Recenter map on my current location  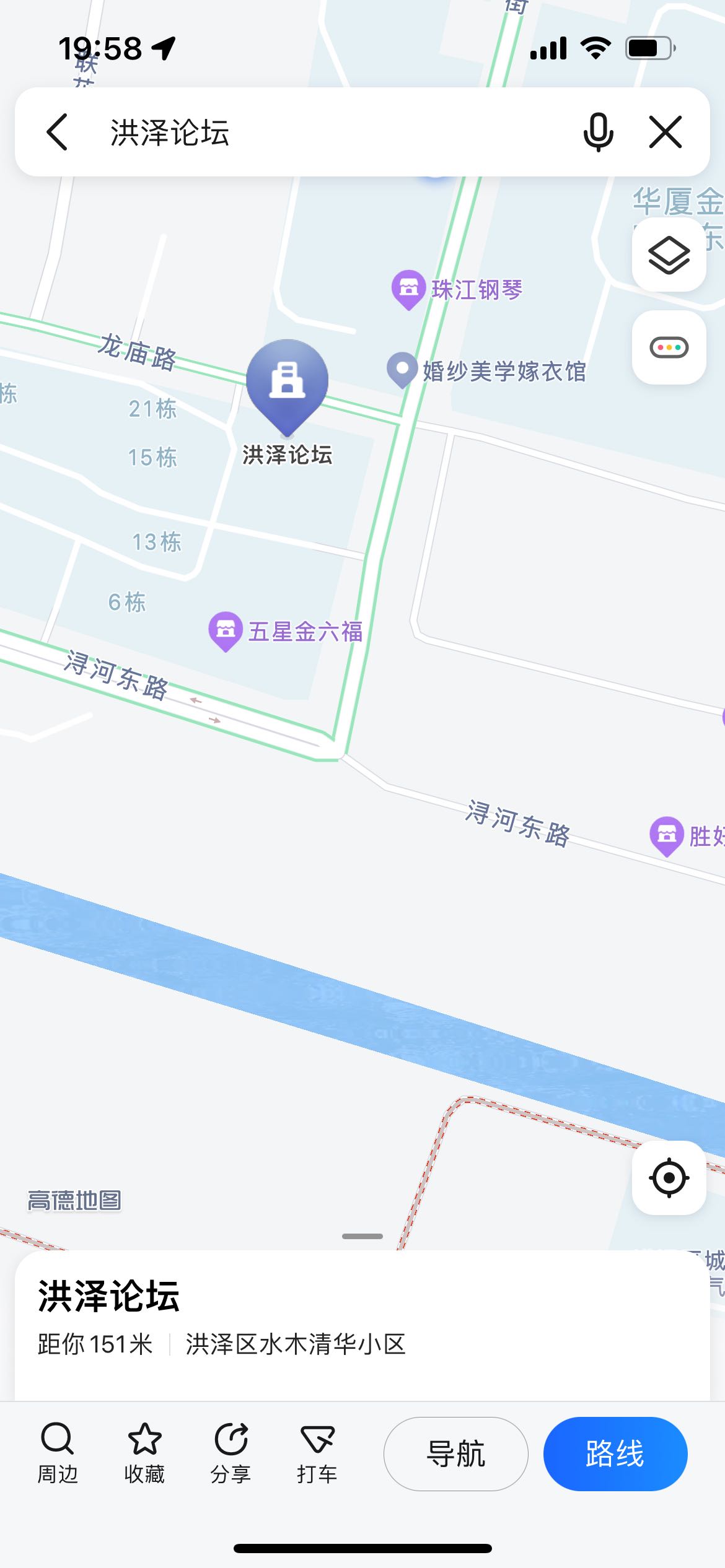[669, 1177]
